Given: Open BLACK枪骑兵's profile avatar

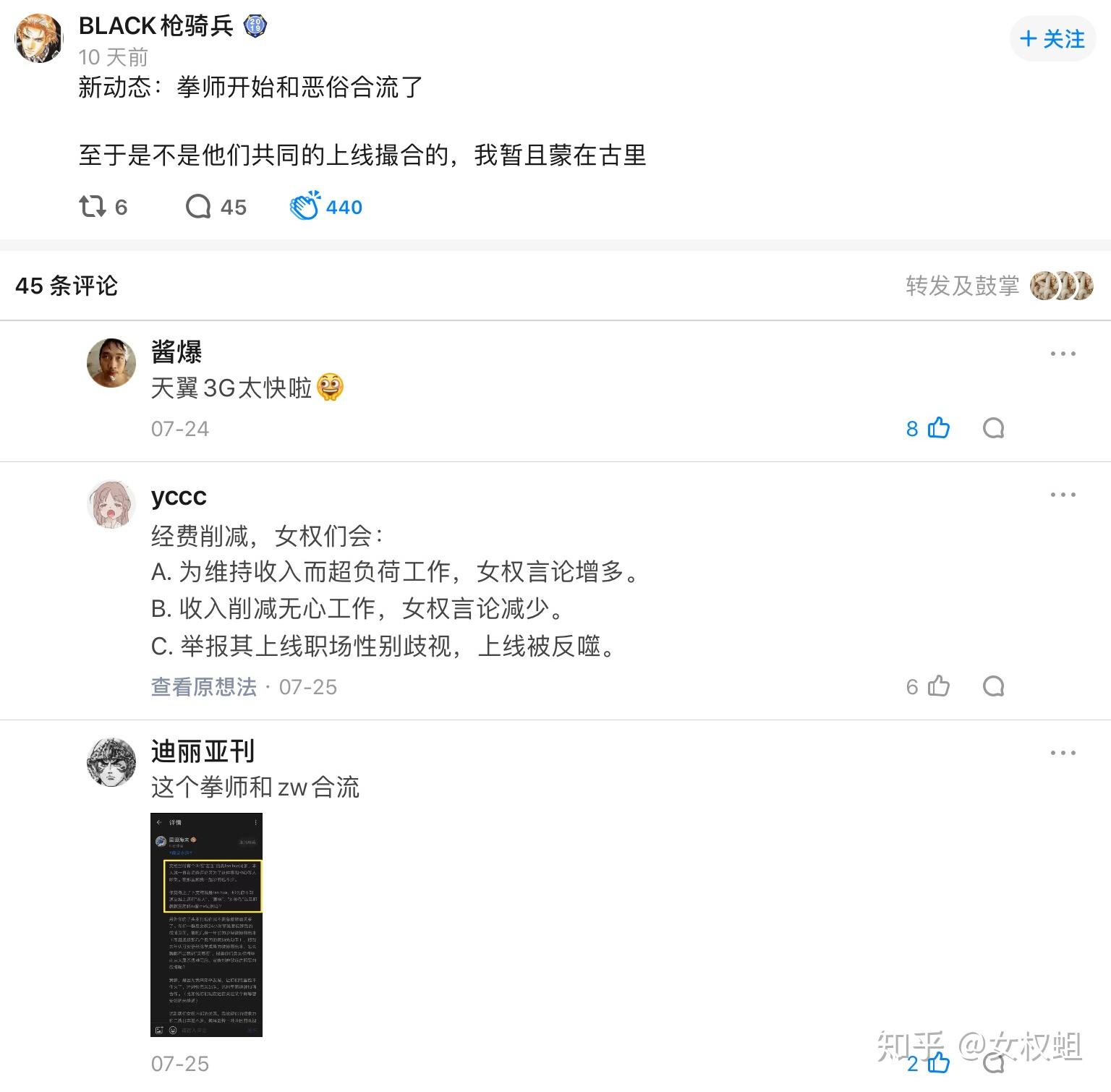Looking at the screenshot, I should [x=39, y=38].
